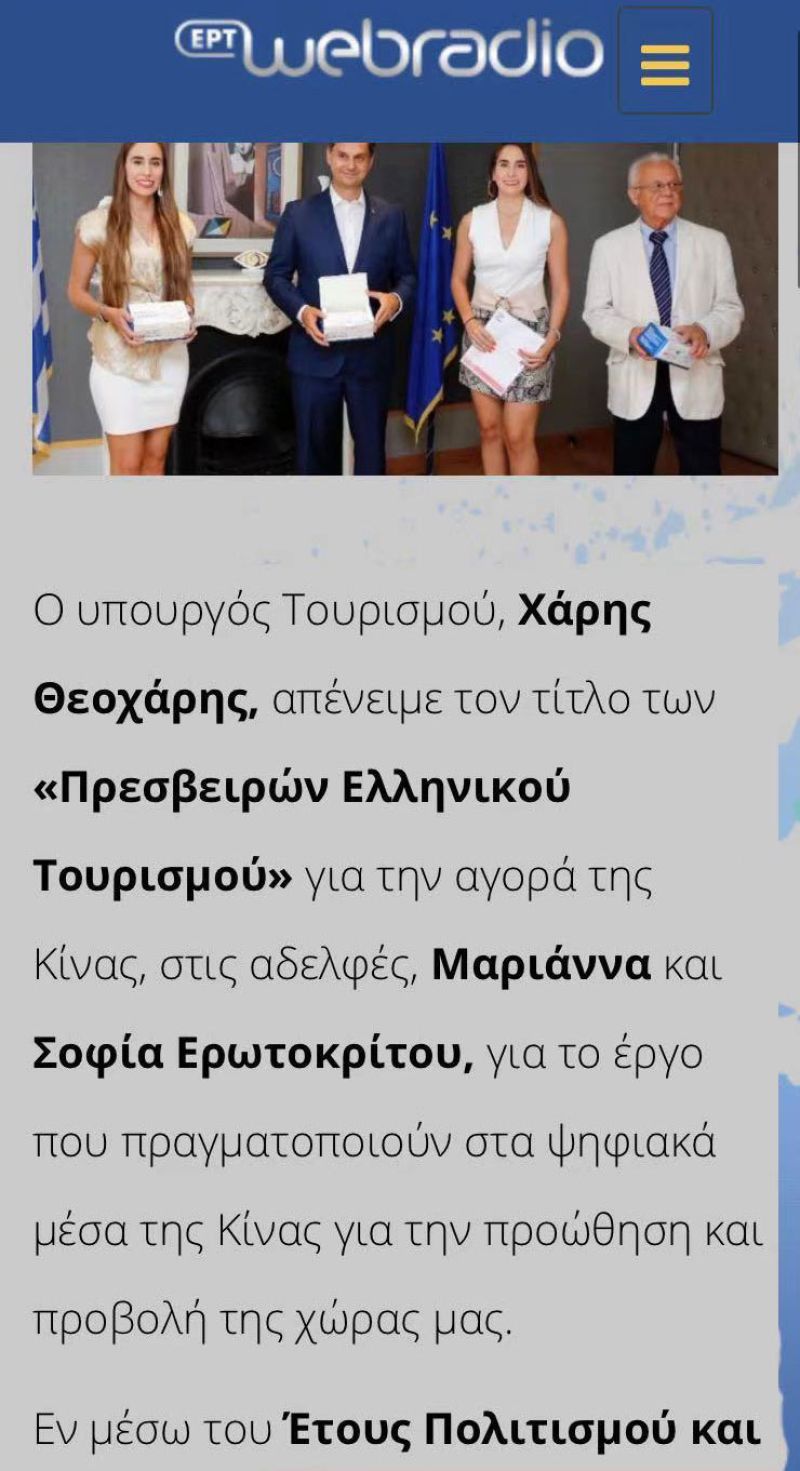Open the hamburger navigation menu
Viewport: 800px width, 1471px height.
click(665, 62)
